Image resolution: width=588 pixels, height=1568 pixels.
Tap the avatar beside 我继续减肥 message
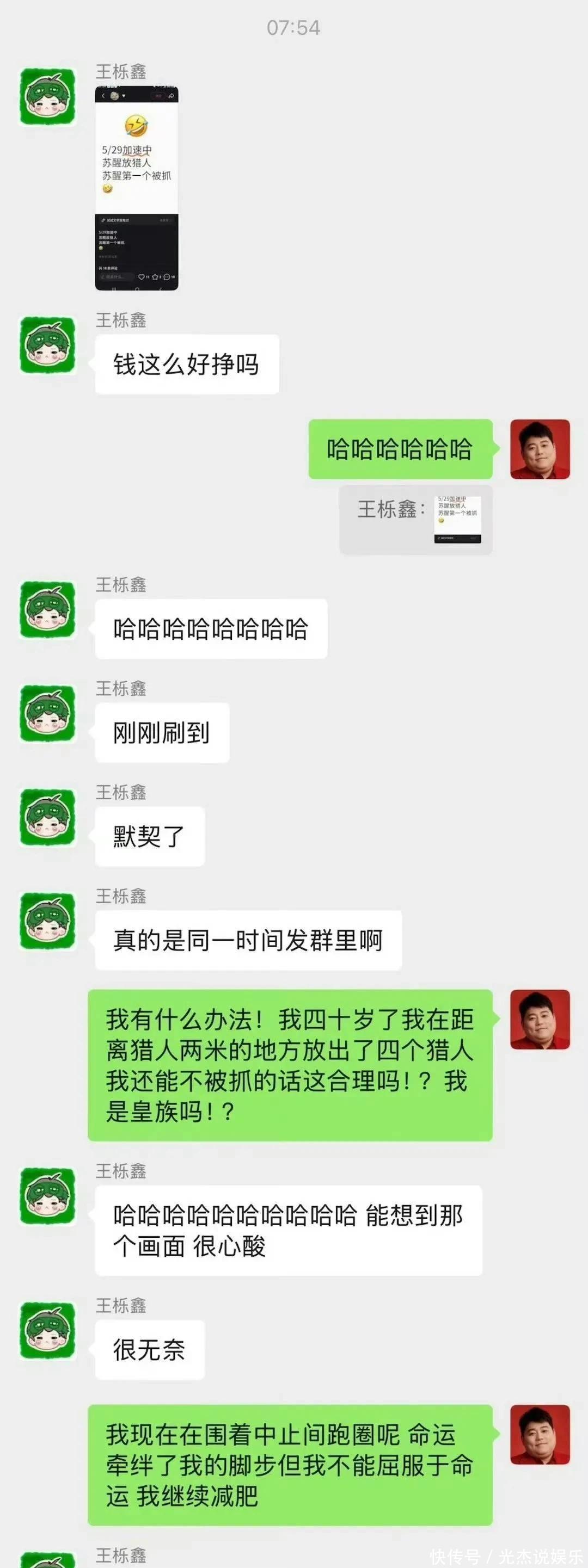539,1434
